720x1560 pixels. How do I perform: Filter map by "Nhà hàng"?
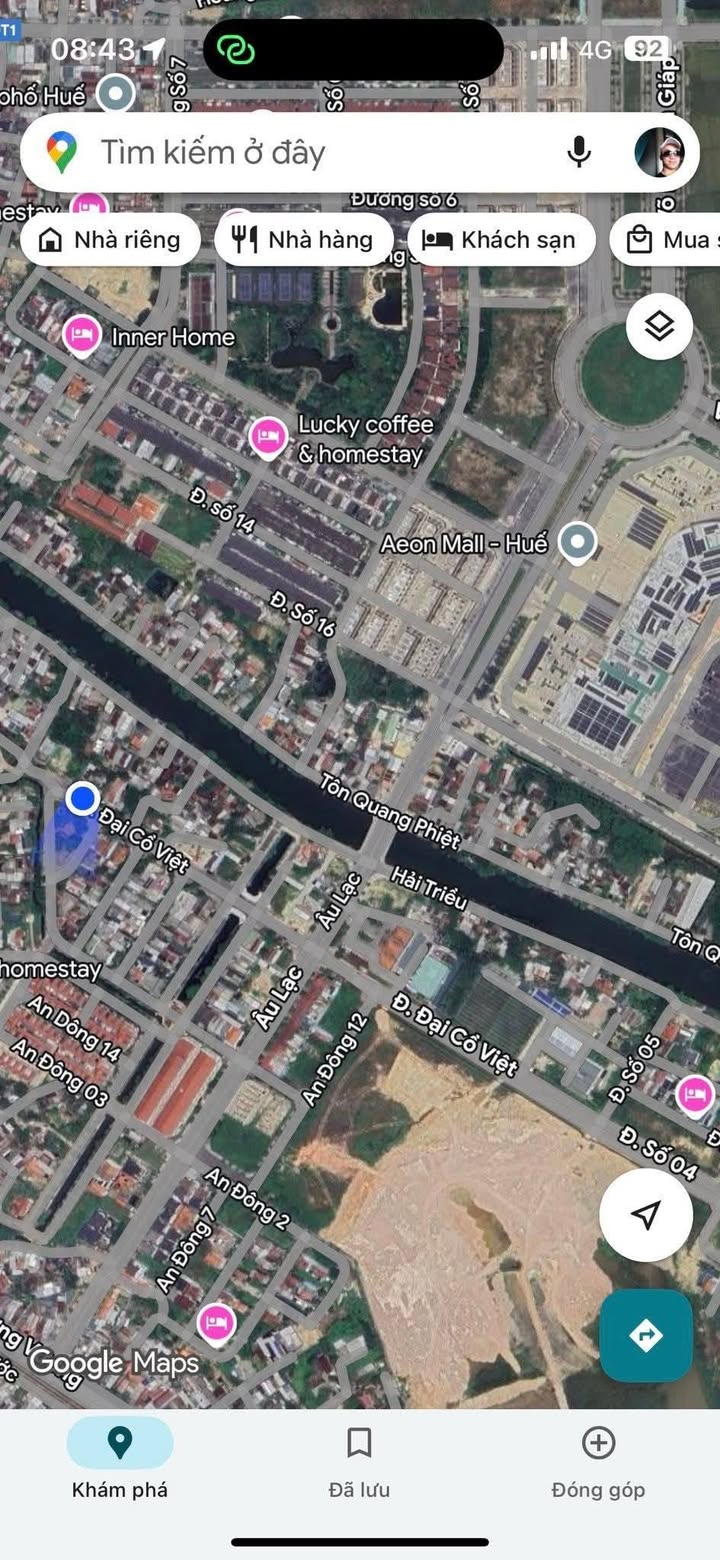pyautogui.click(x=304, y=240)
